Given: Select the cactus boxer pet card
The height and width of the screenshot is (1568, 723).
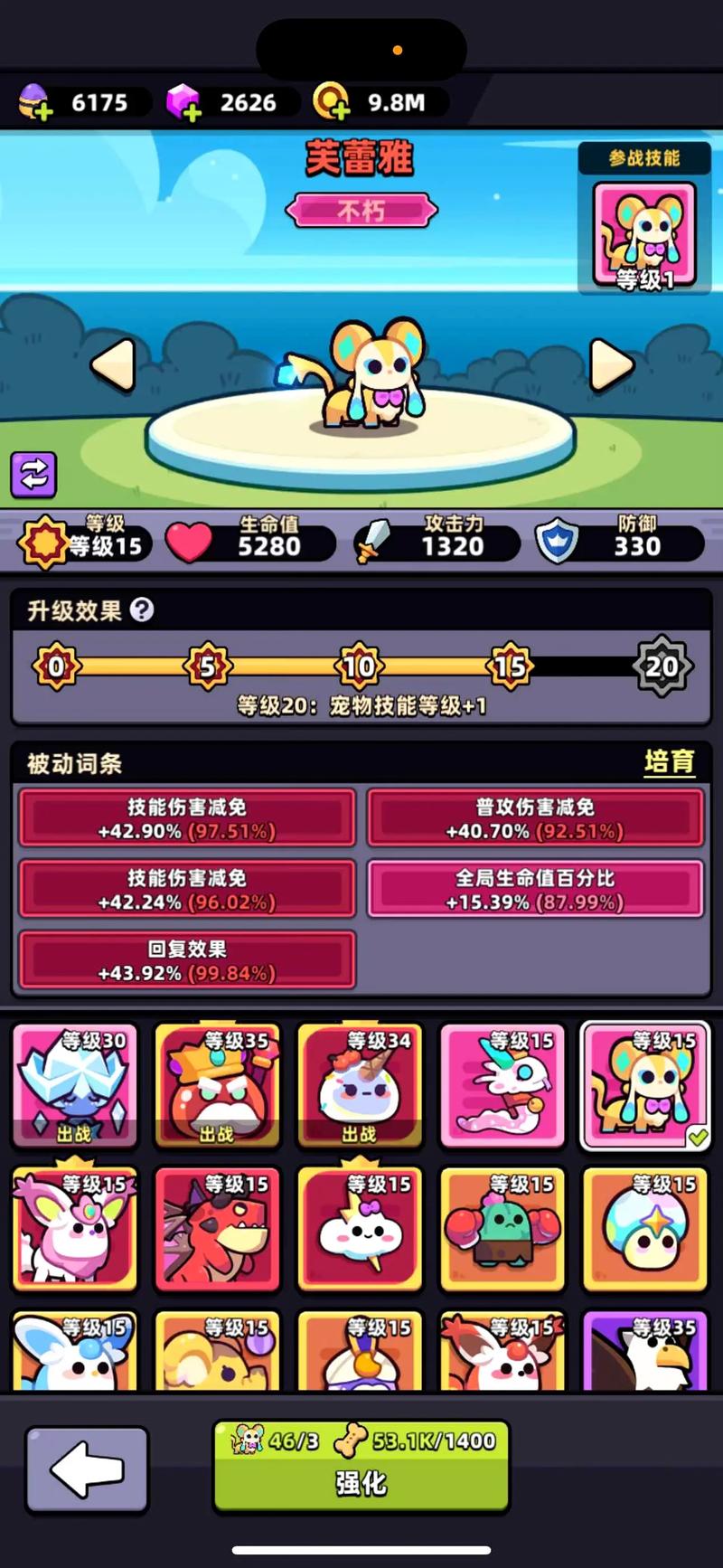Looking at the screenshot, I should pyautogui.click(x=502, y=1228).
